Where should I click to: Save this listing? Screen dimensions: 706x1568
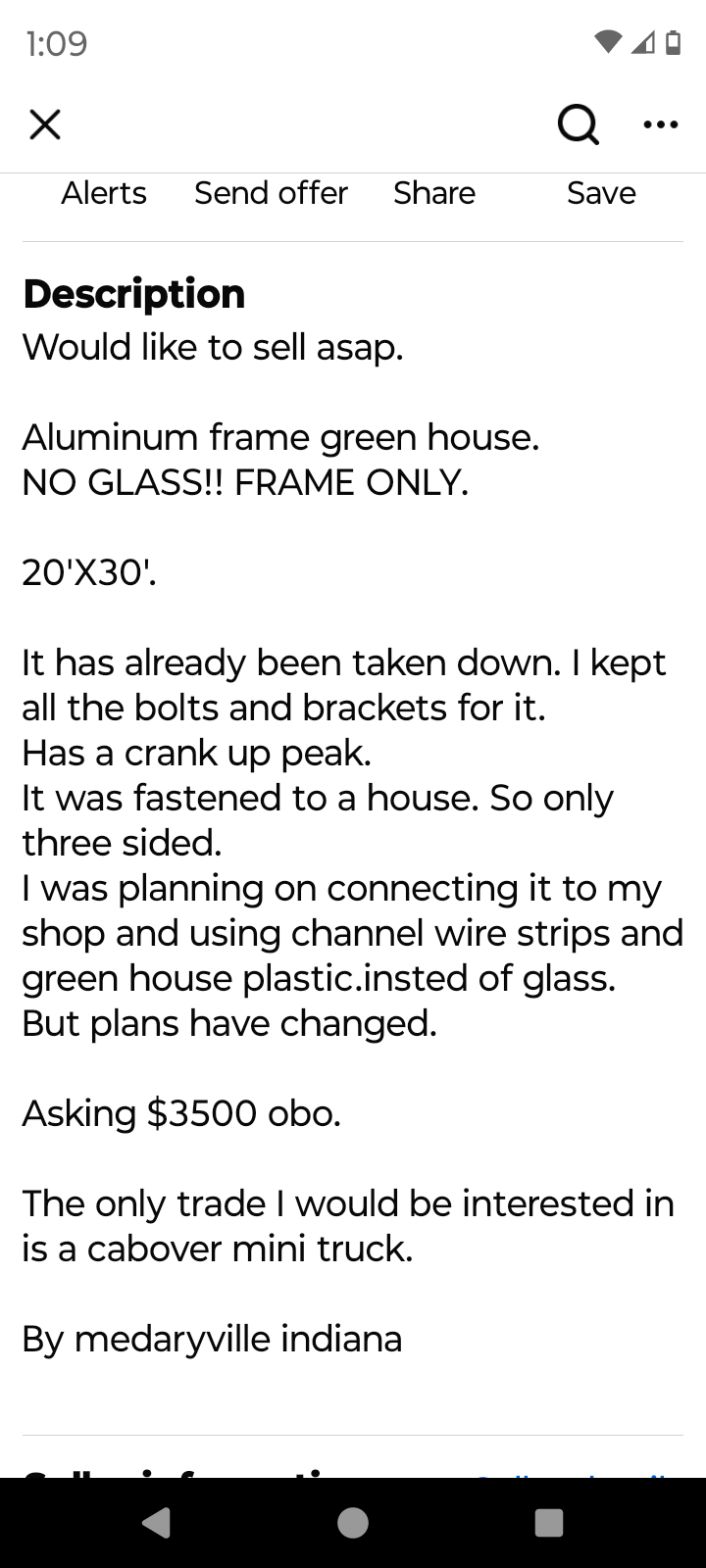point(601,193)
